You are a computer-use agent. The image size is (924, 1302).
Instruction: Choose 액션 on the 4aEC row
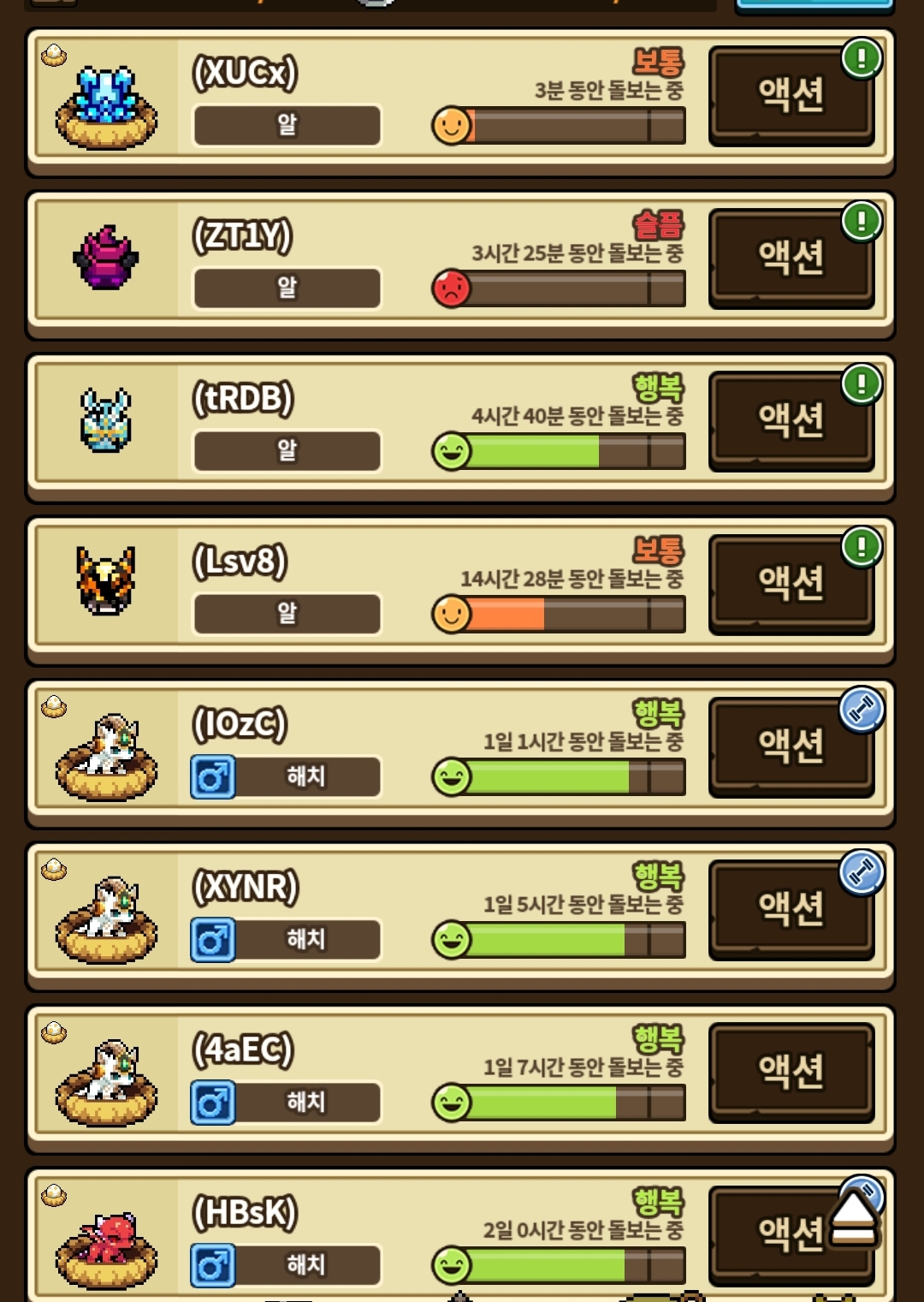pyautogui.click(x=791, y=1071)
